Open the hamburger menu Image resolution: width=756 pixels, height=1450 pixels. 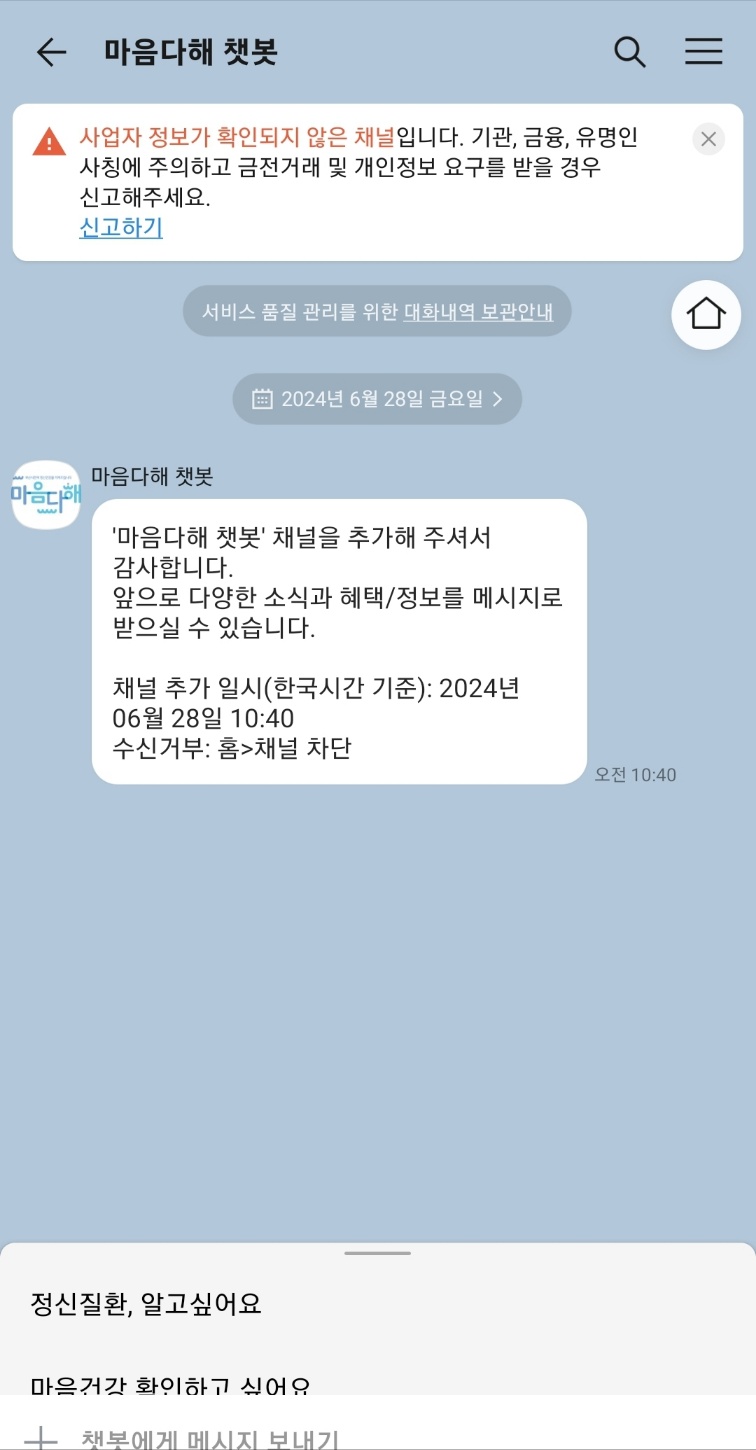703,52
